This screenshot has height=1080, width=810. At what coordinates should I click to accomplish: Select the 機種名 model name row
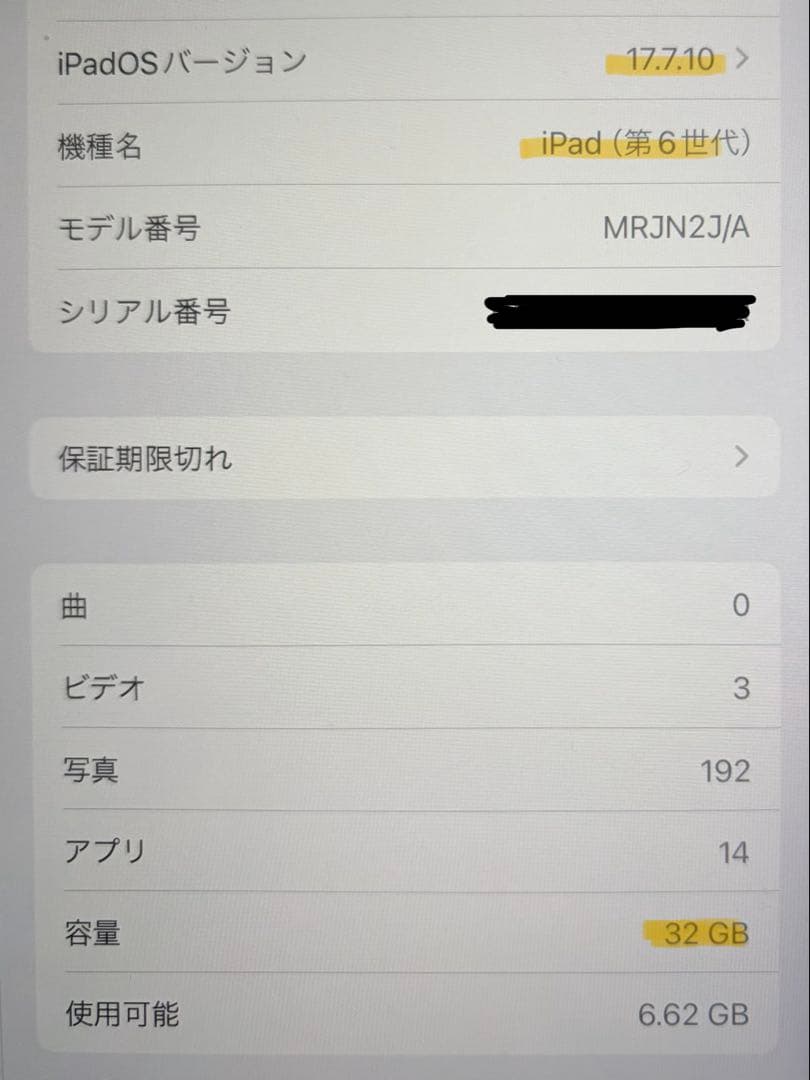400,145
